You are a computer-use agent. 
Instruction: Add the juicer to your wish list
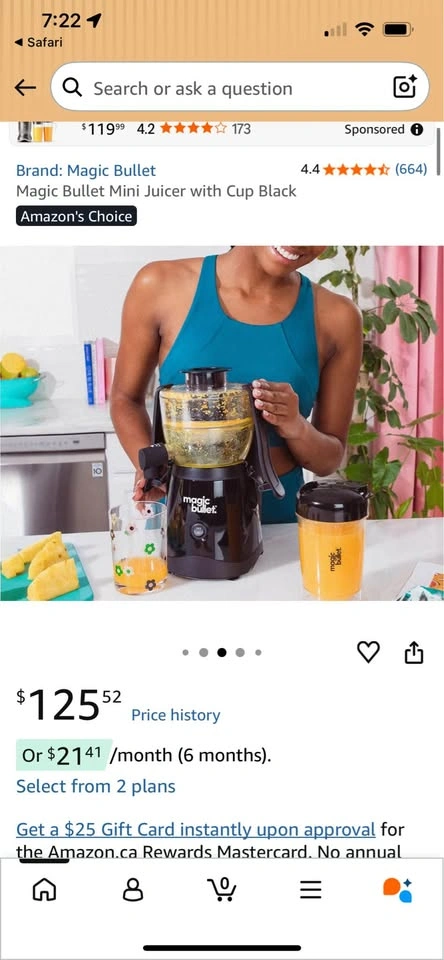[368, 652]
